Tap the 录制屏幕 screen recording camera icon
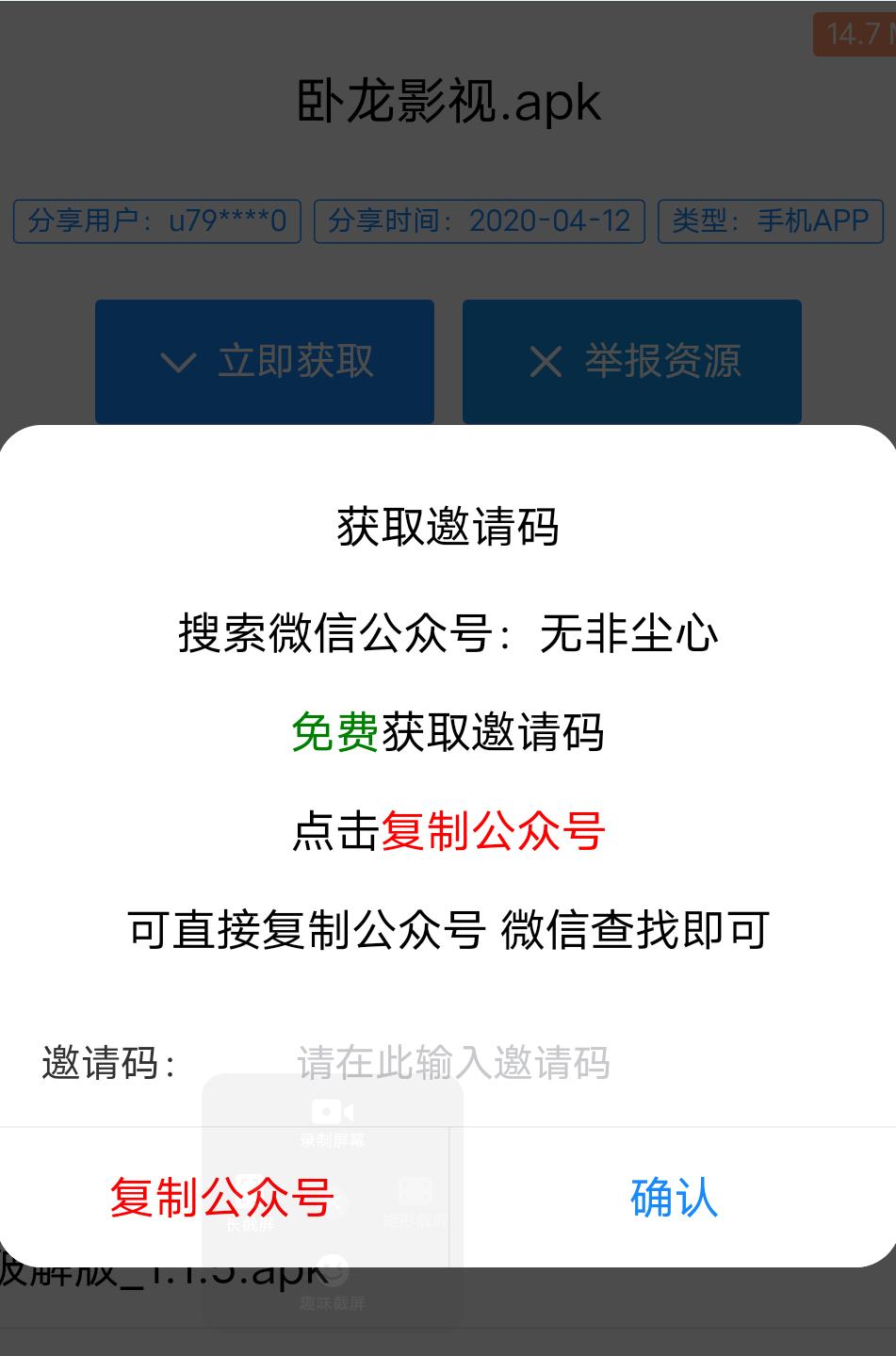 pos(331,1110)
